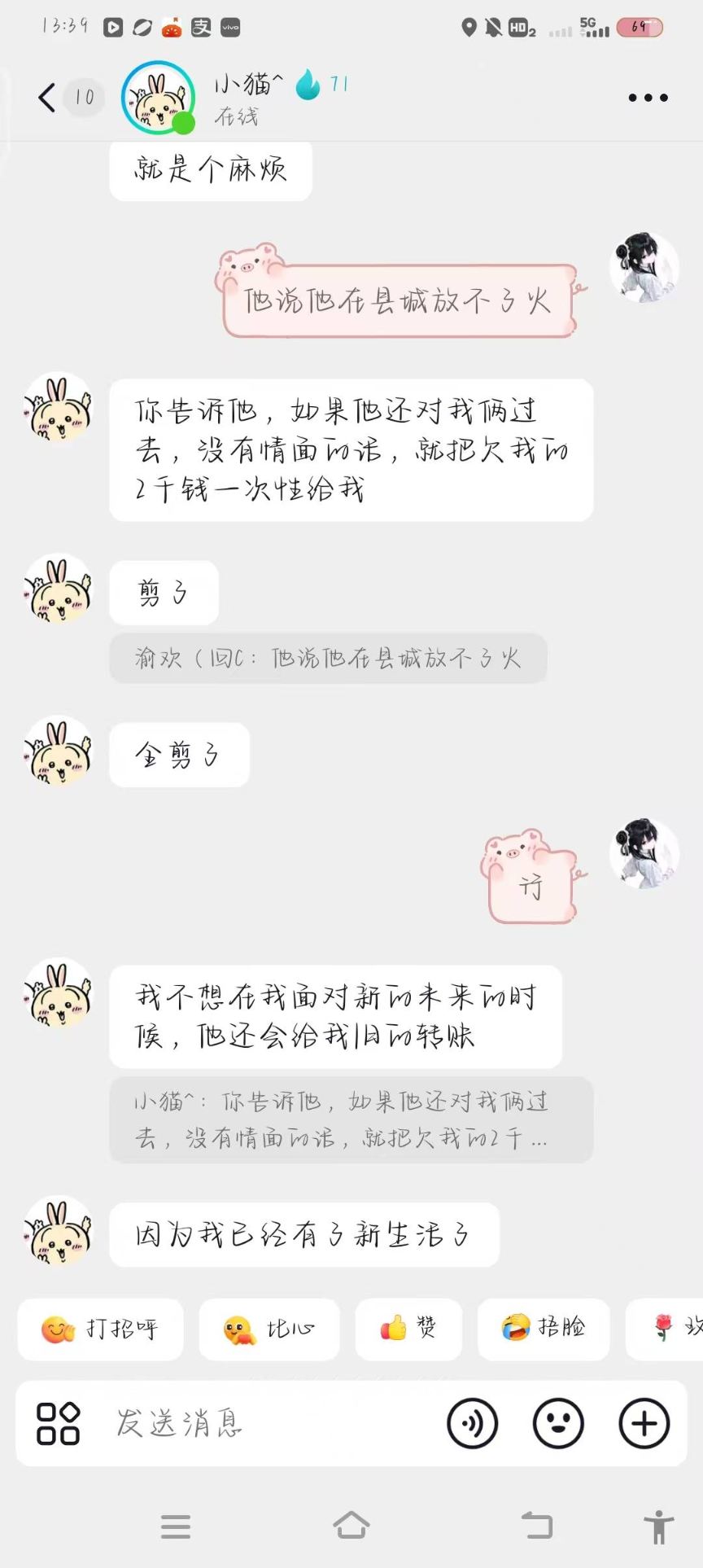Open the four-square apps panel

59,1423
